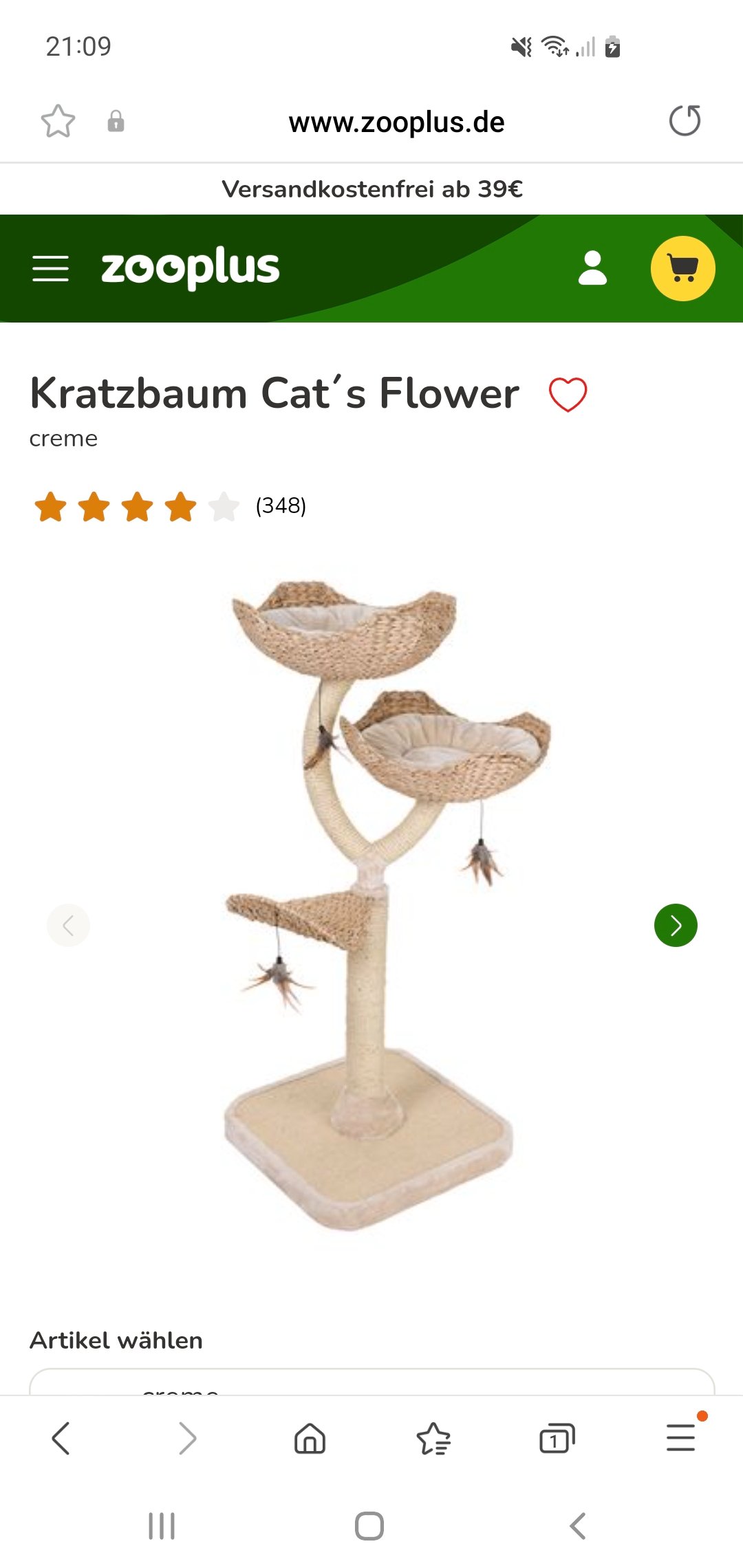This screenshot has width=743, height=1568.
Task: Add Kratzbaum Cat's Flower to wishlist
Action: (568, 395)
